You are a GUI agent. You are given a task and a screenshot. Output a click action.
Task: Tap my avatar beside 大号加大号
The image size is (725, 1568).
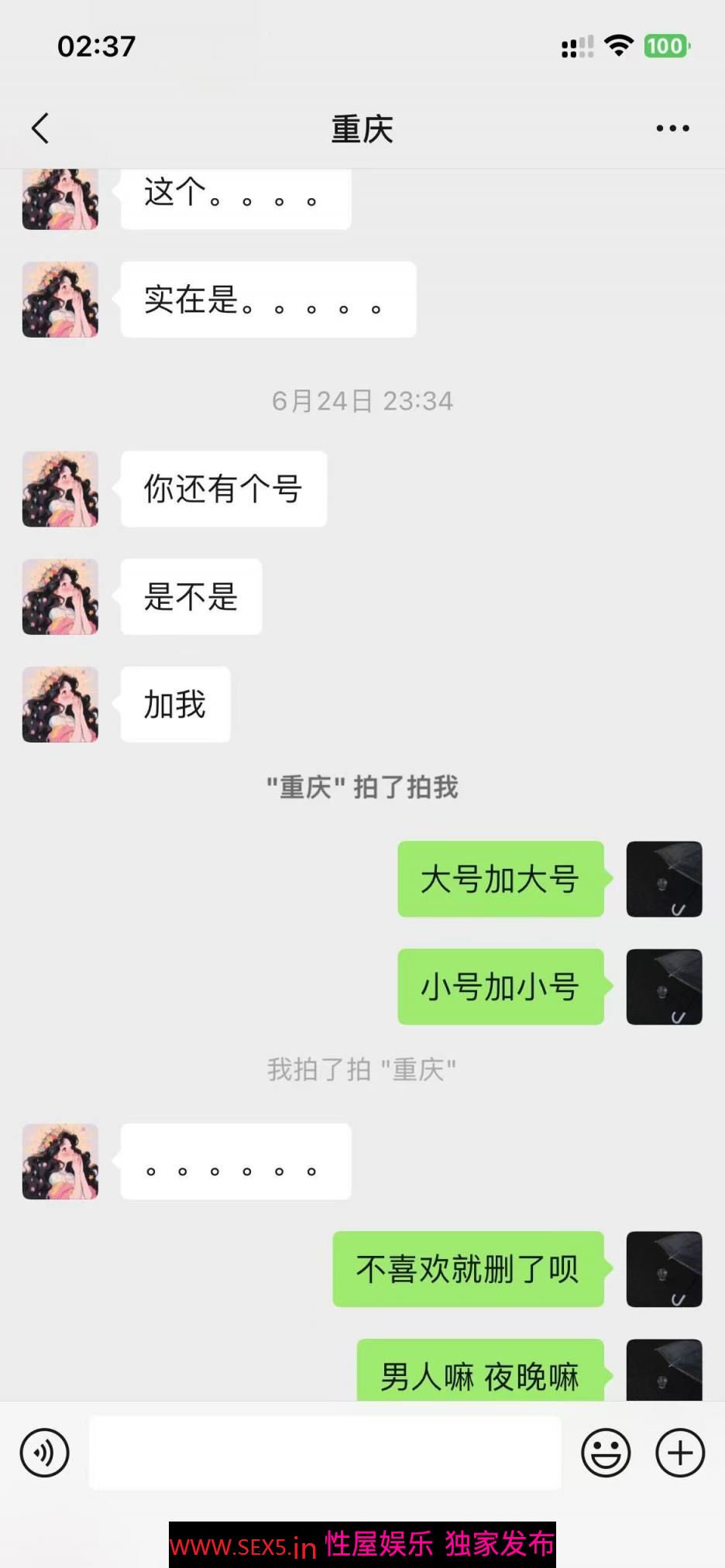point(664,879)
